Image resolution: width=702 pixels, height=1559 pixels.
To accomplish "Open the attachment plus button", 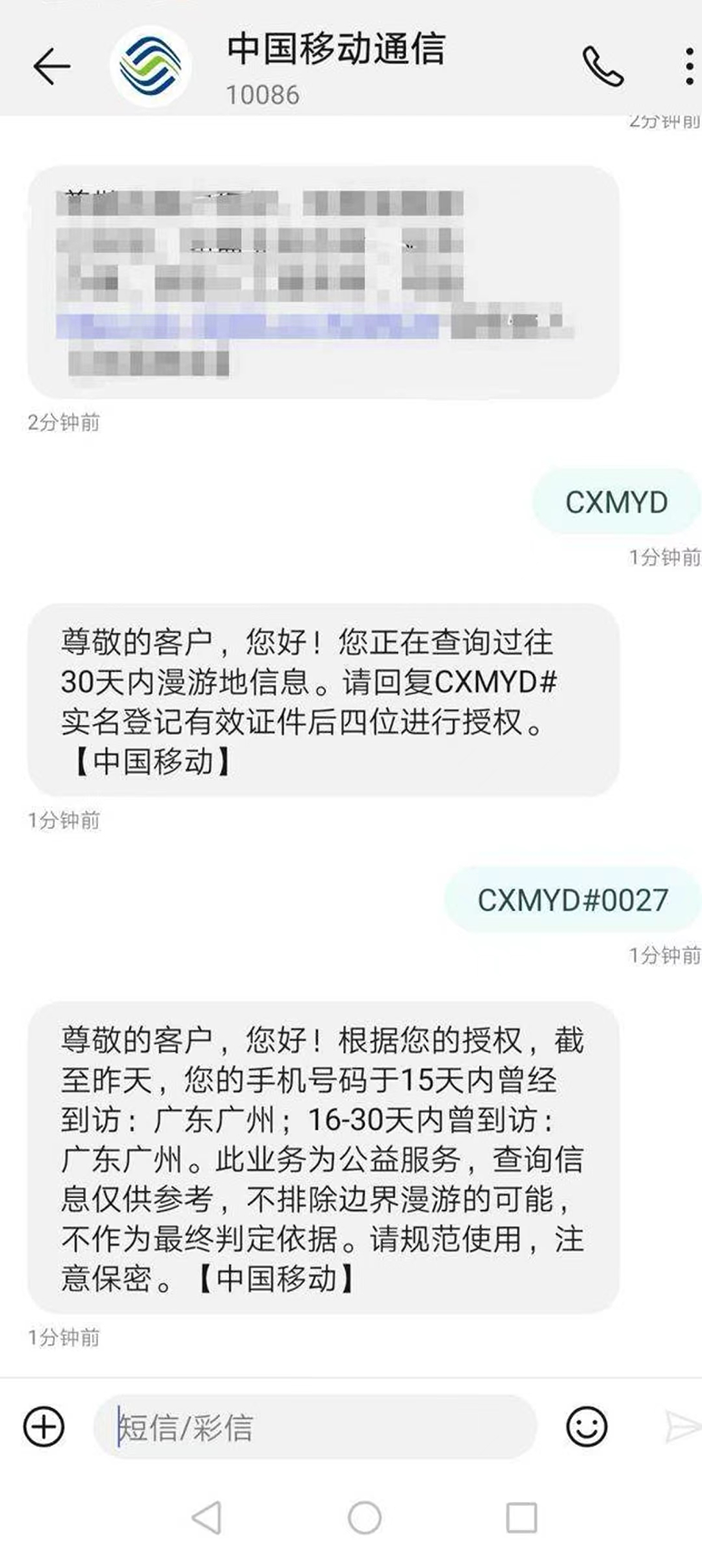I will pyautogui.click(x=44, y=1426).
